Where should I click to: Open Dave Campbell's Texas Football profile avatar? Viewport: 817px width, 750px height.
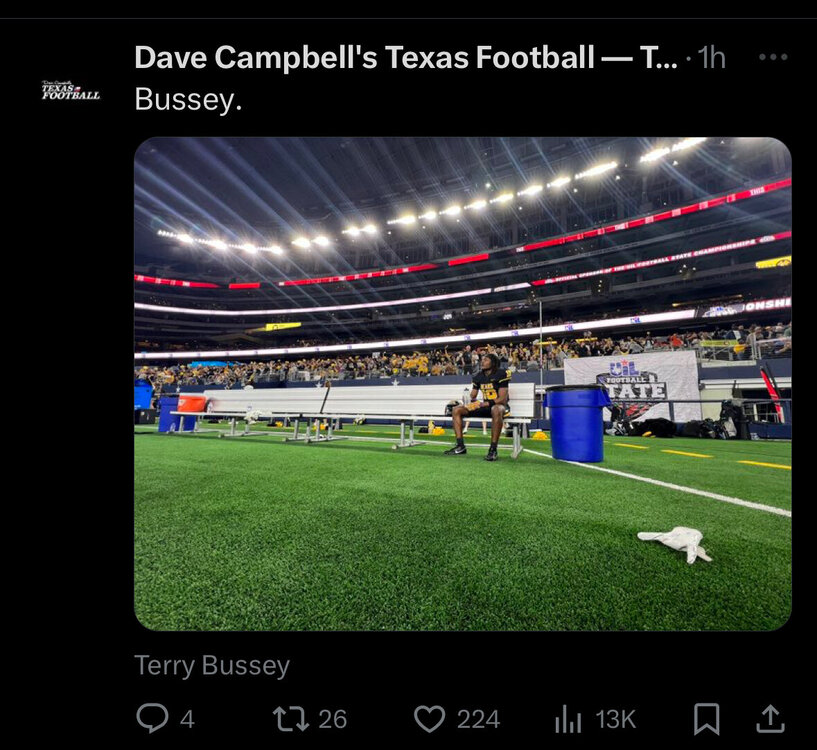[70, 90]
